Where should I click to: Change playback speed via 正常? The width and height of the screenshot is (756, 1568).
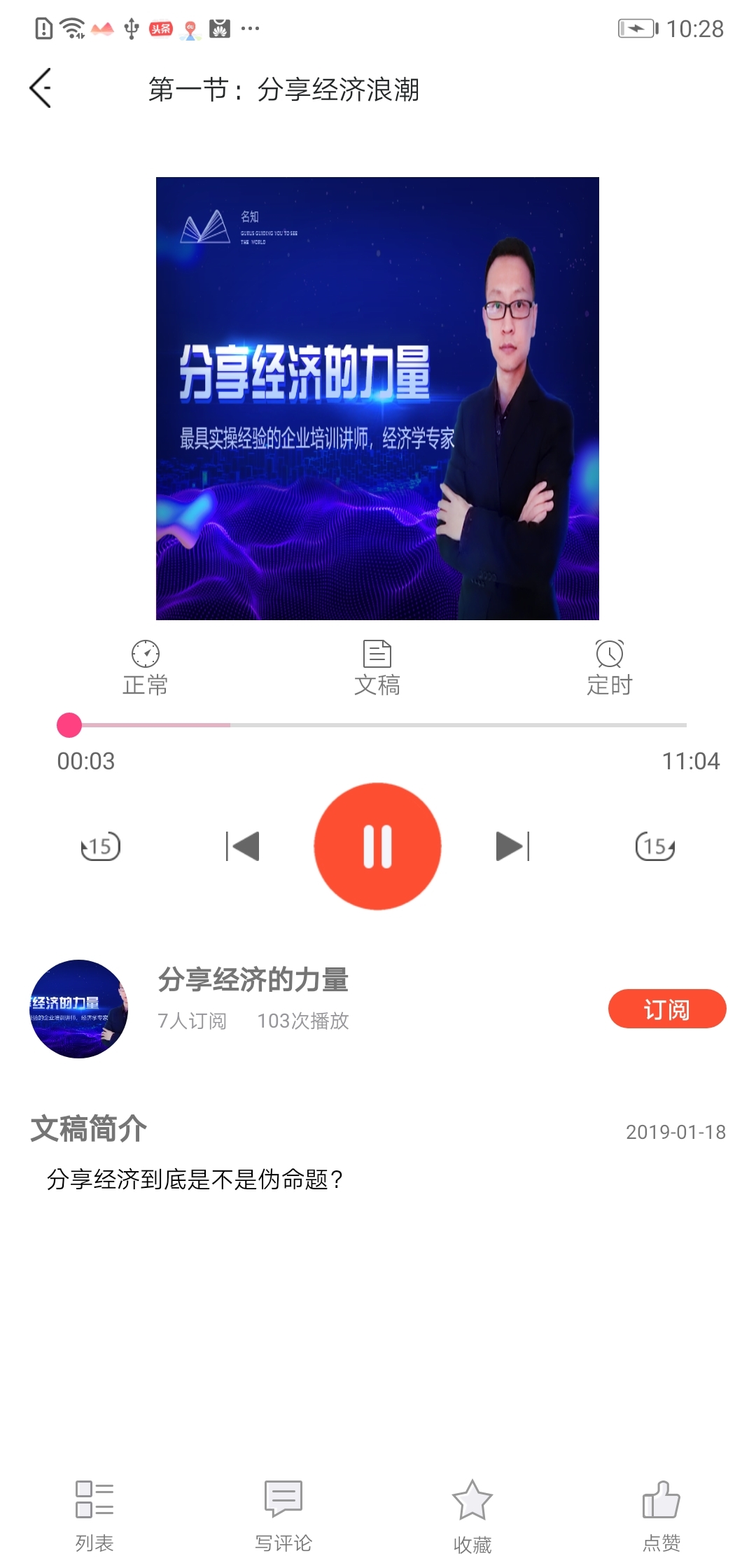point(145,668)
